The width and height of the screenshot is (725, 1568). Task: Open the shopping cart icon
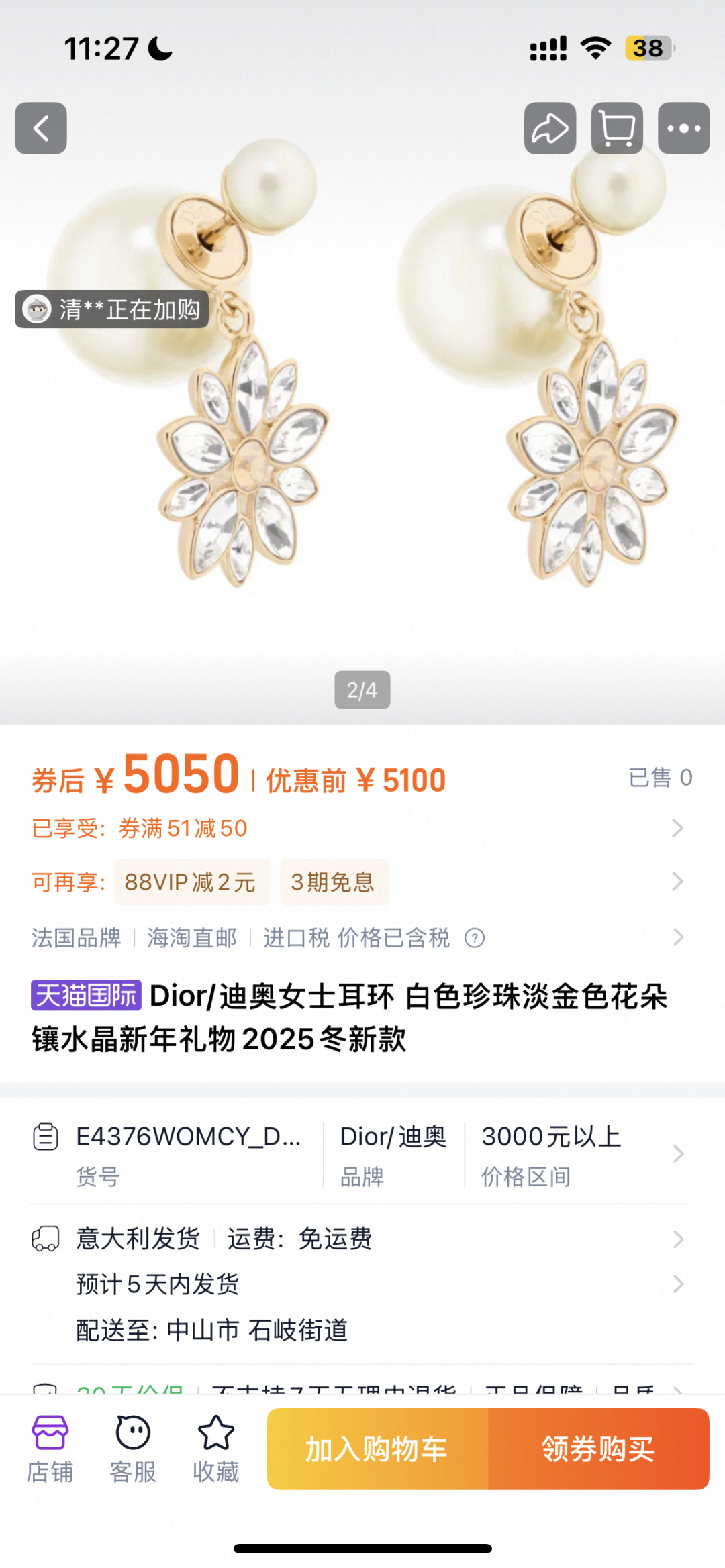point(617,128)
